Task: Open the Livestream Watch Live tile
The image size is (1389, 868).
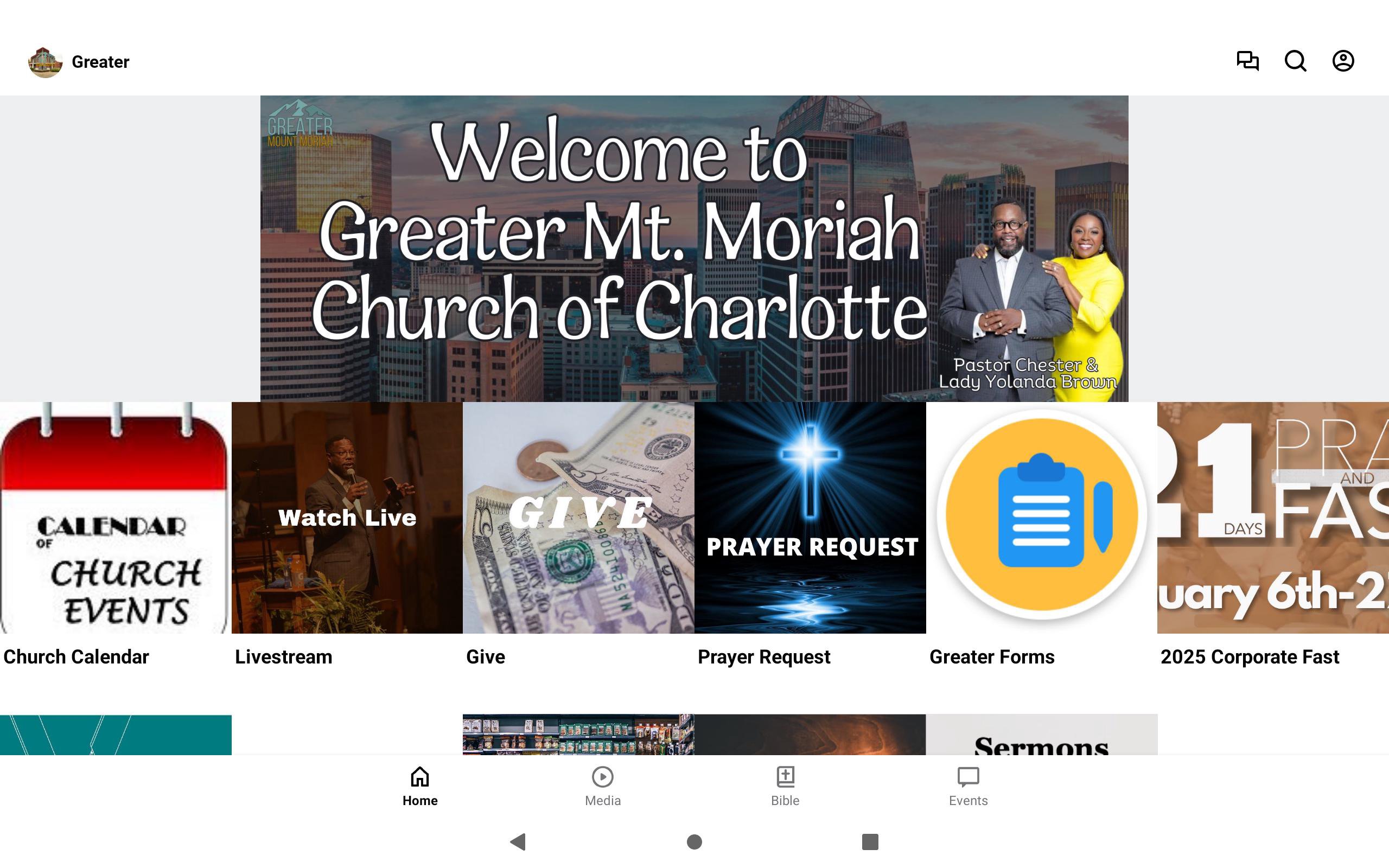Action: coord(347,518)
